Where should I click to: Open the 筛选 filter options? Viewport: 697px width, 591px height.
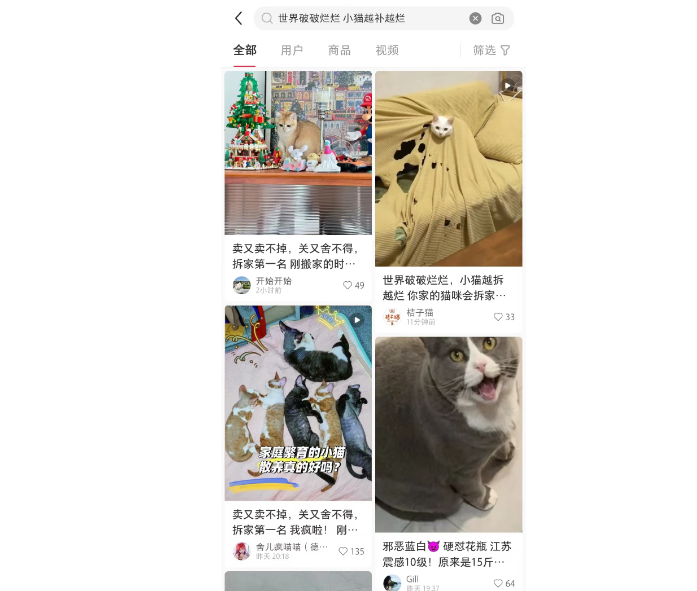[492, 50]
